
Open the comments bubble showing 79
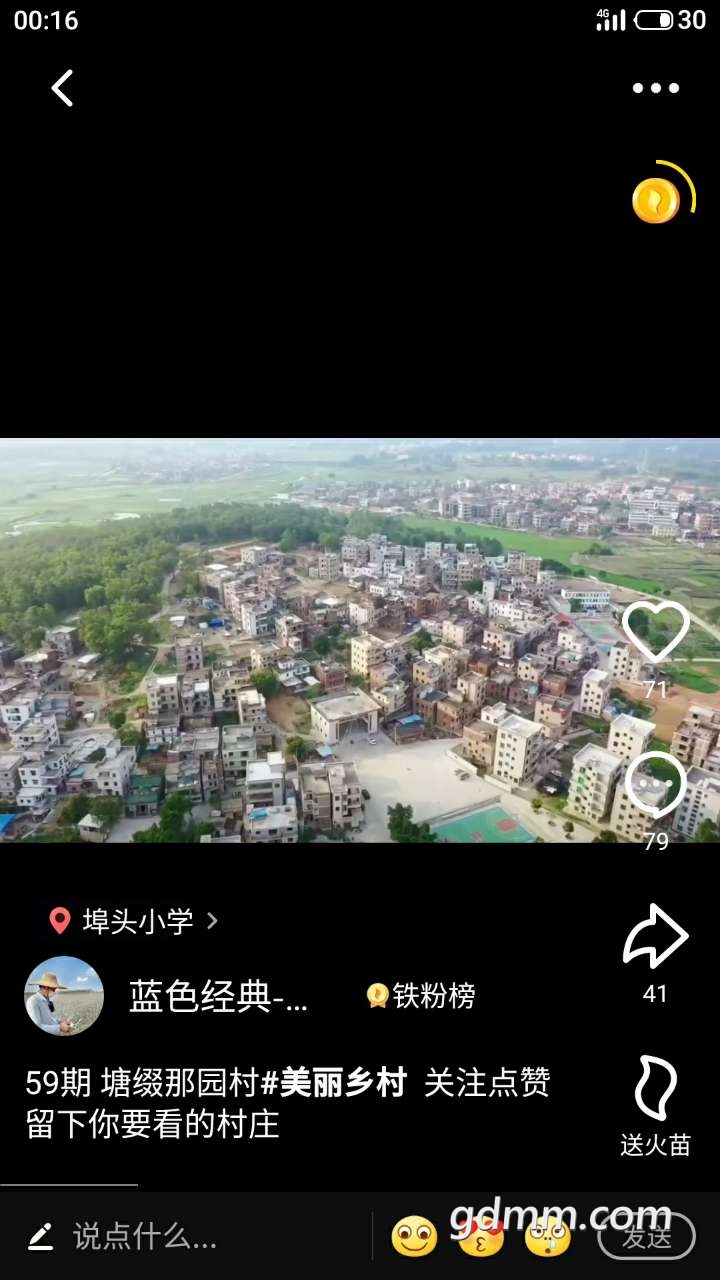656,784
